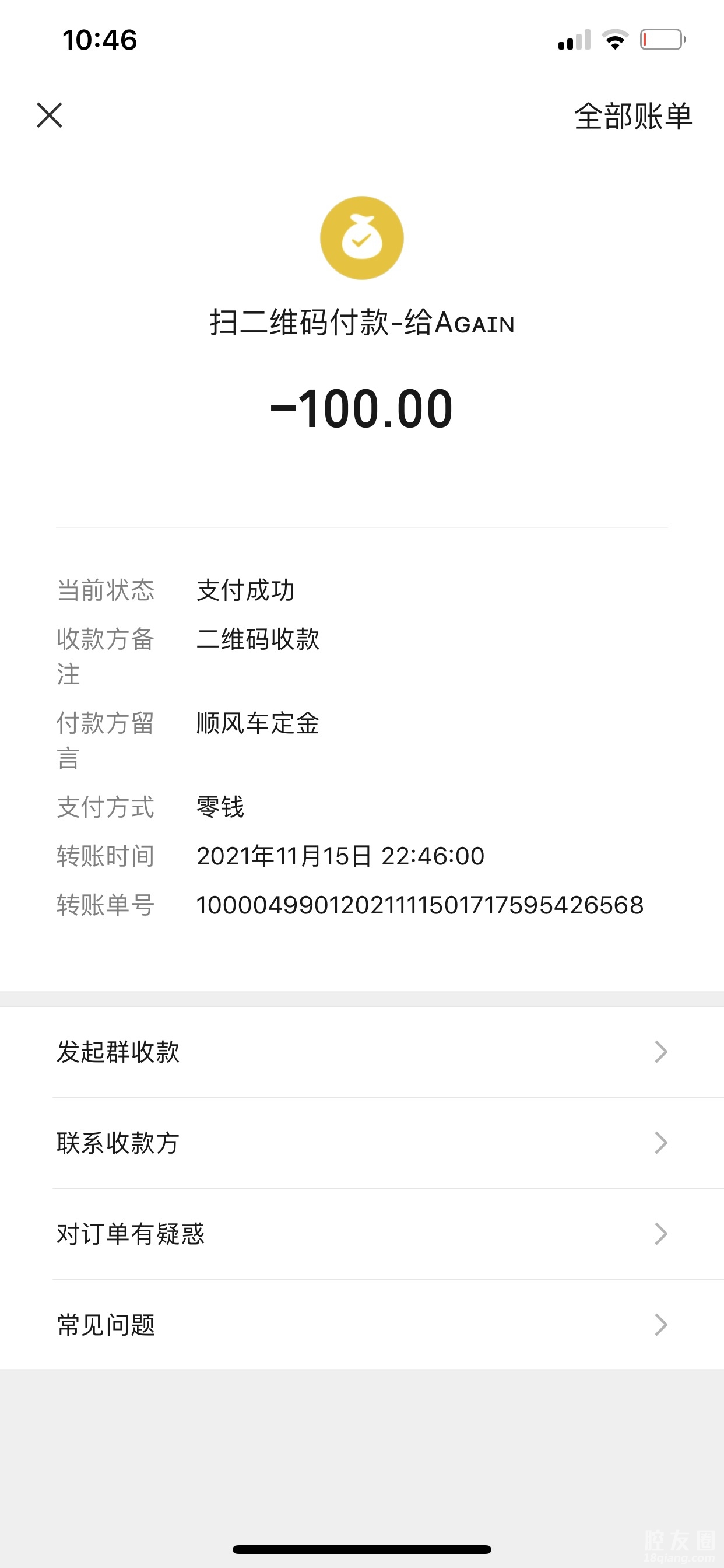
Task: Select 联系收款方 to contact the payee
Action: [x=361, y=1143]
